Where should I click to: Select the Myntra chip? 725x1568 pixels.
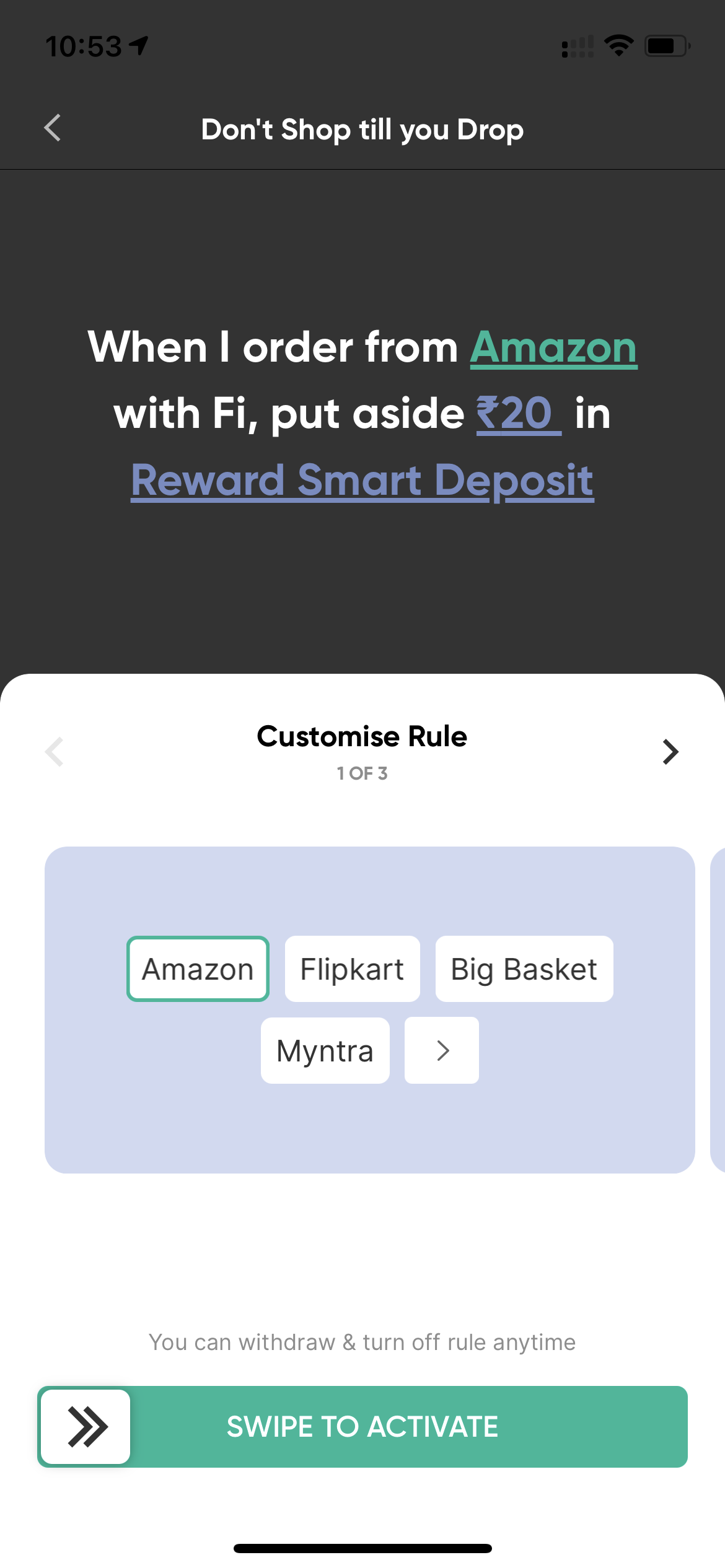[325, 1051]
